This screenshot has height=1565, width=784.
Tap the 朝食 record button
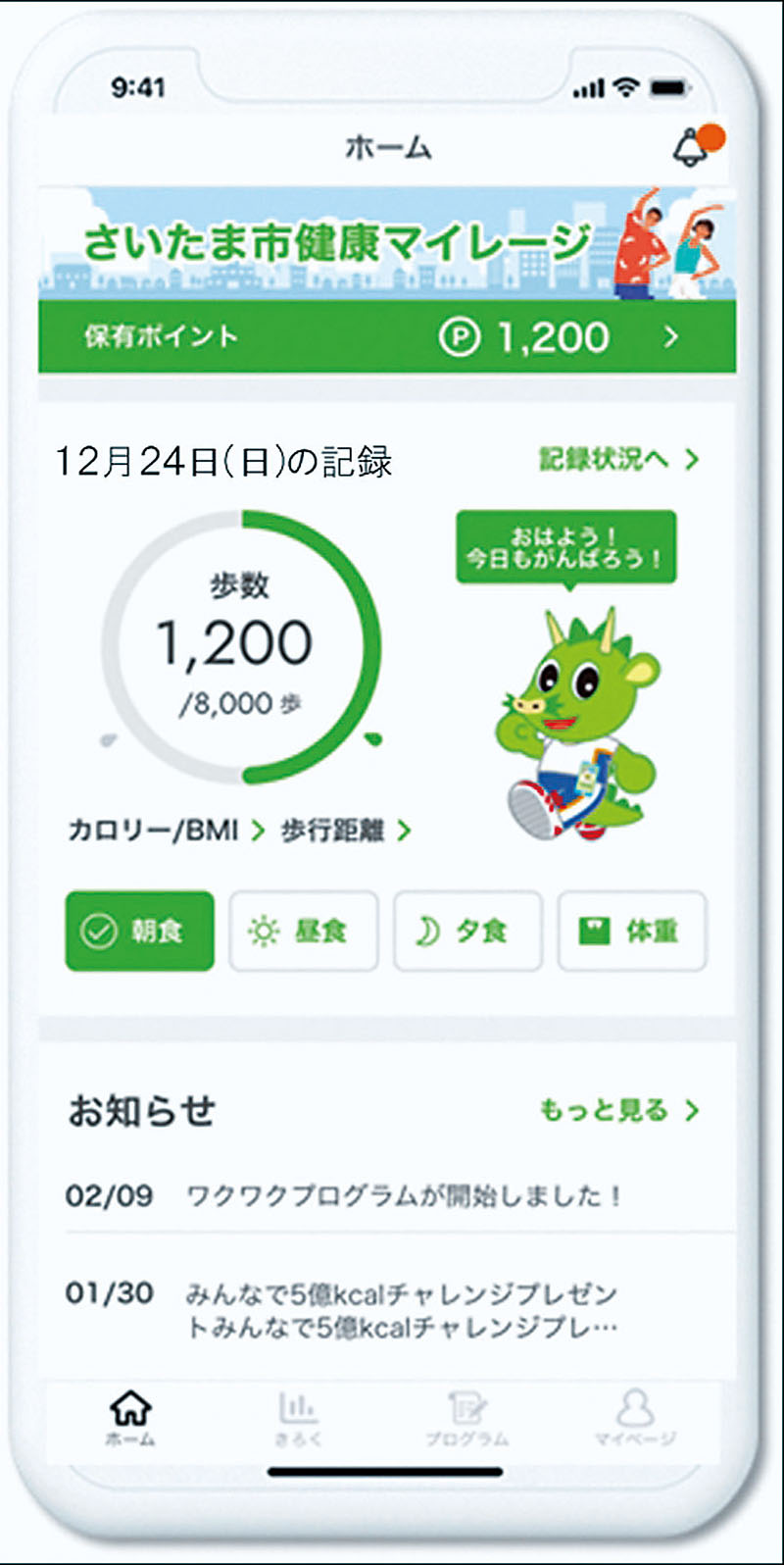coord(139,931)
